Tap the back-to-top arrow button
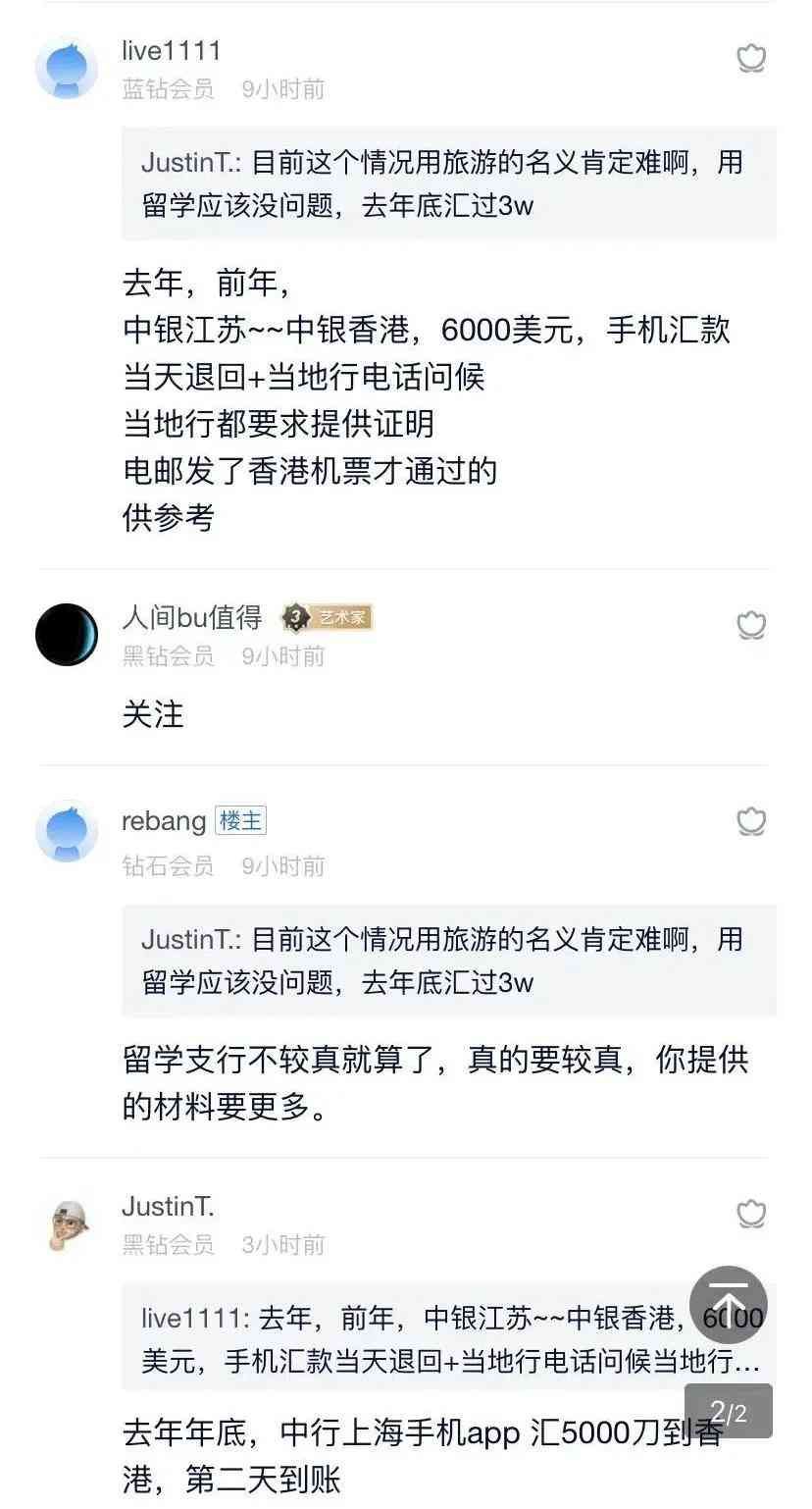The height and width of the screenshot is (1509, 812). point(728,1304)
